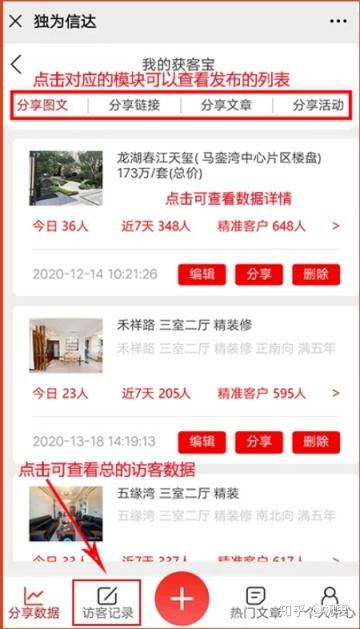Open the 分享活动 tab
Image resolution: width=360 pixels, height=629 pixels.
318,105
